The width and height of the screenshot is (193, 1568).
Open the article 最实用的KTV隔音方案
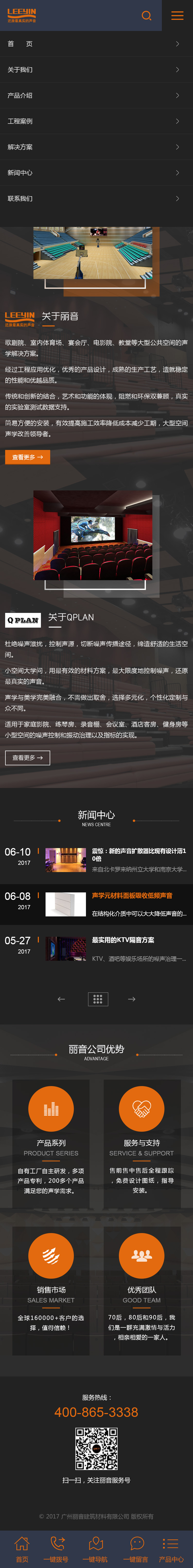pyautogui.click(x=123, y=940)
